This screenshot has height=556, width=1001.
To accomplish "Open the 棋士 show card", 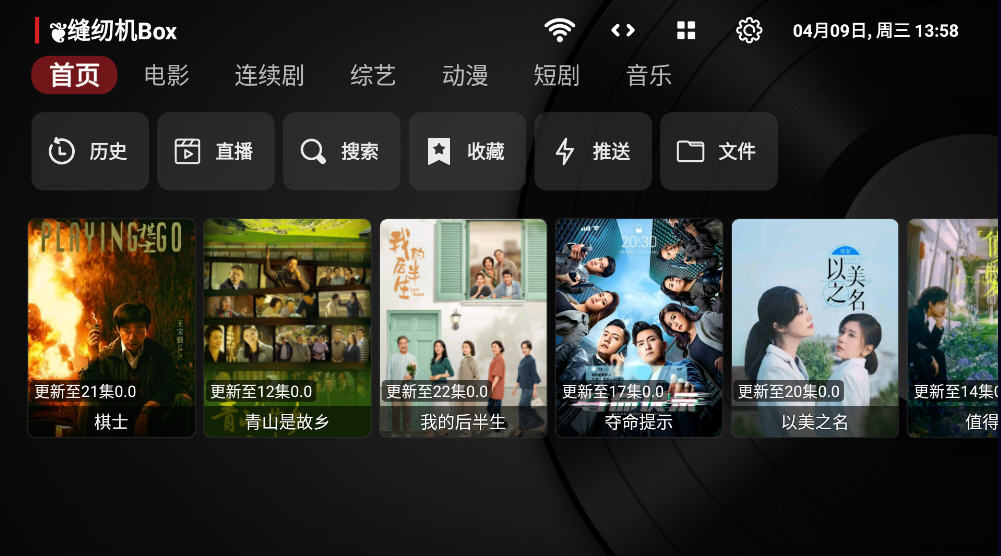I will pyautogui.click(x=111, y=328).
